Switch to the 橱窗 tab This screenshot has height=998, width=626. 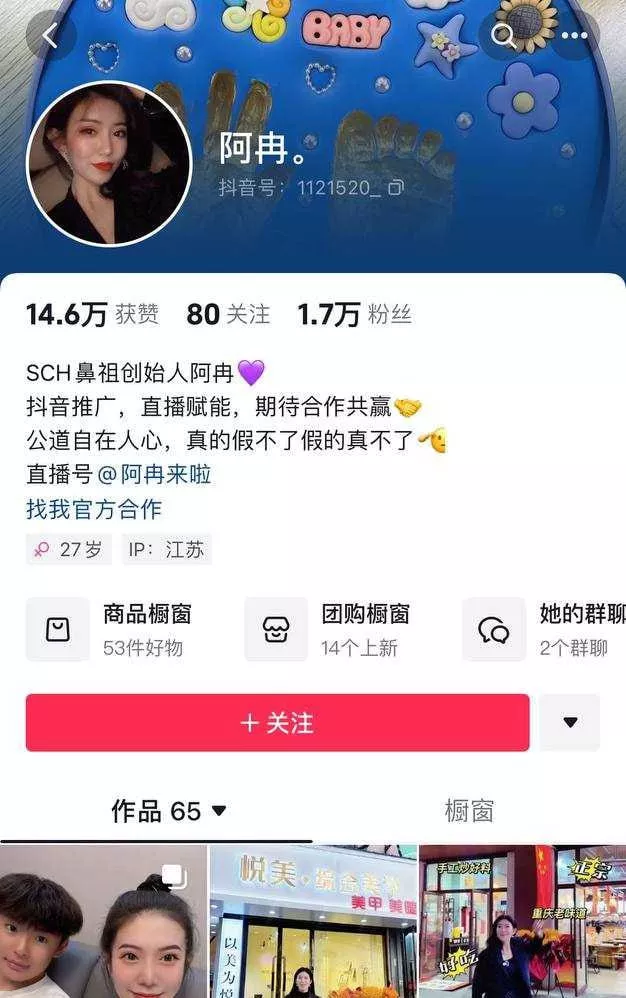468,811
